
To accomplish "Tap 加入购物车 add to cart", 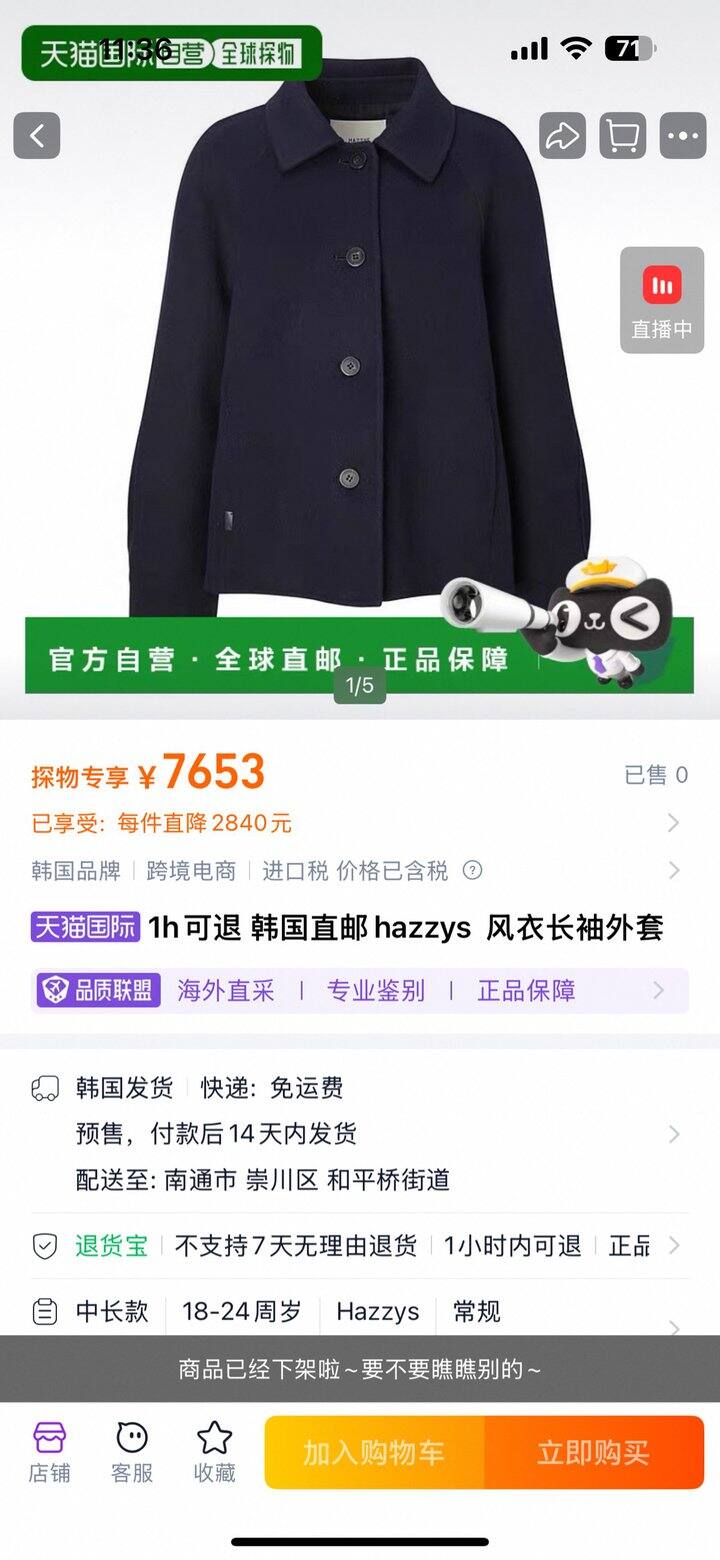I will (x=374, y=1453).
